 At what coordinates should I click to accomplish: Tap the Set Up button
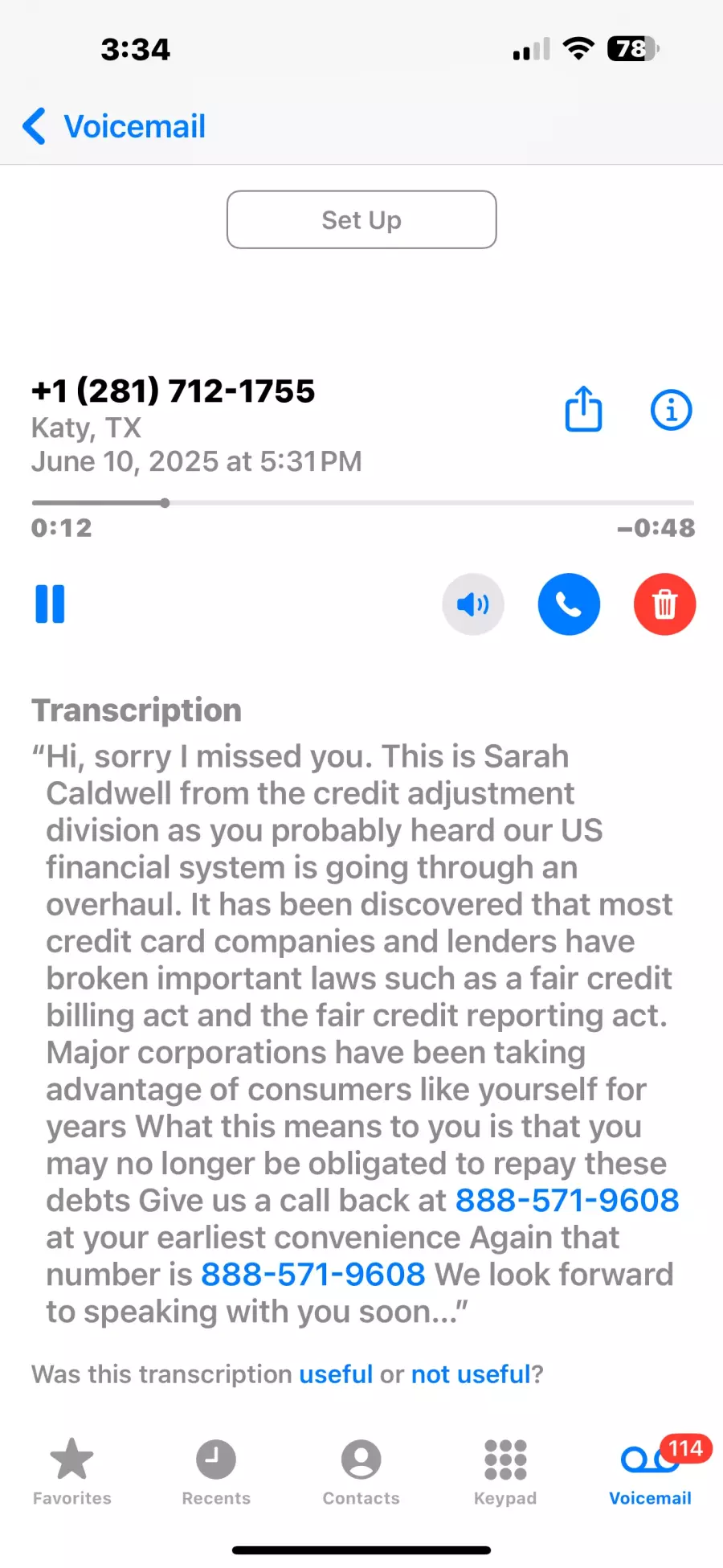pyautogui.click(x=361, y=219)
